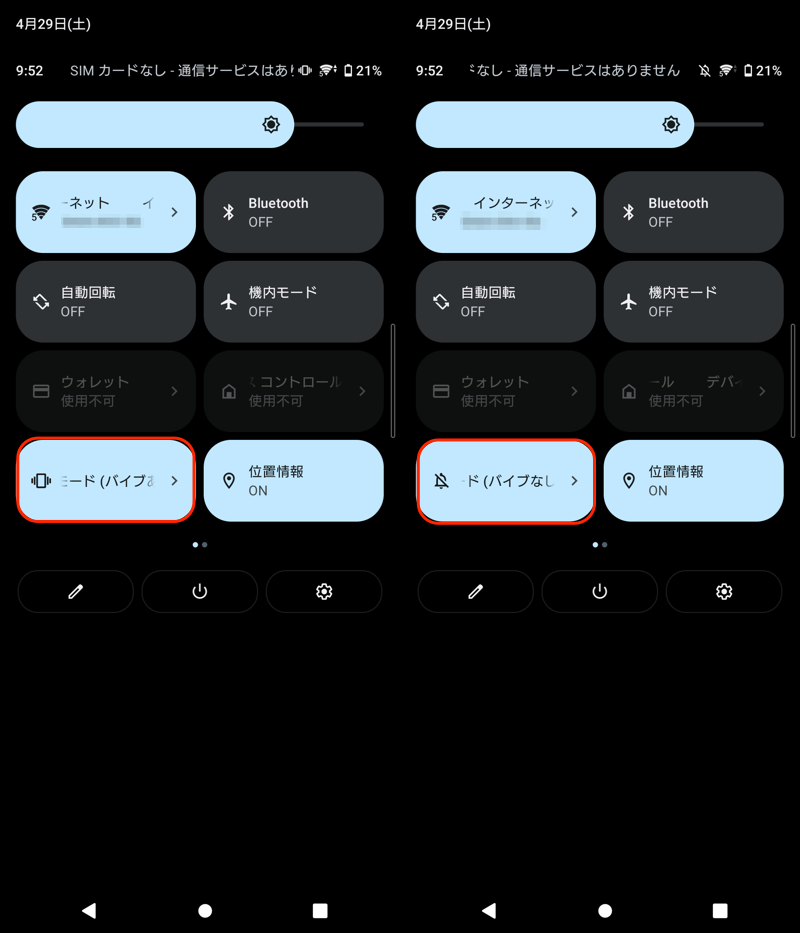Edit quick settings tiles in left screen
The width and height of the screenshot is (800, 933).
(75, 592)
